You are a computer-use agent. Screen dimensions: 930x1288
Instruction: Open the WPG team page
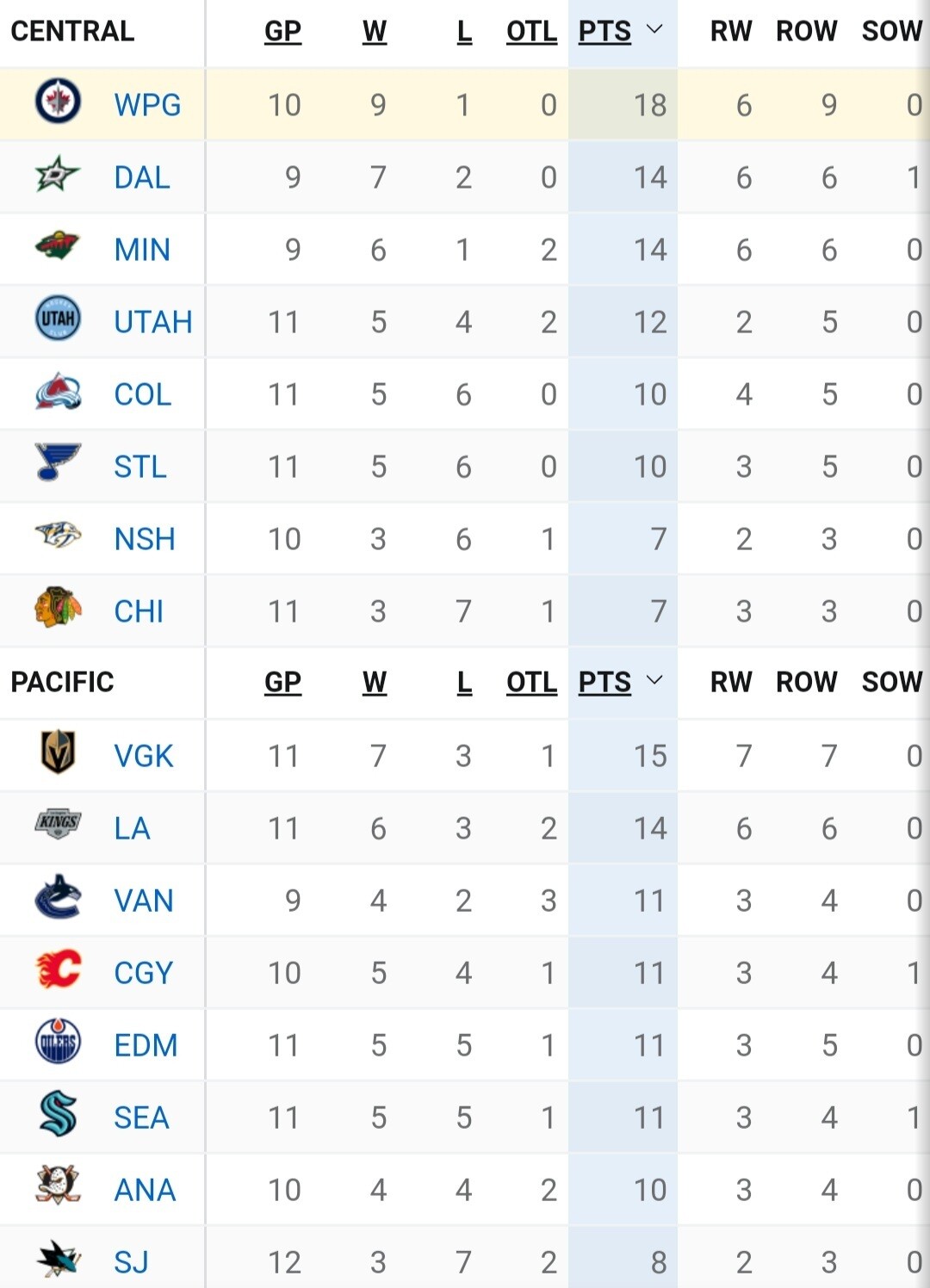(147, 105)
